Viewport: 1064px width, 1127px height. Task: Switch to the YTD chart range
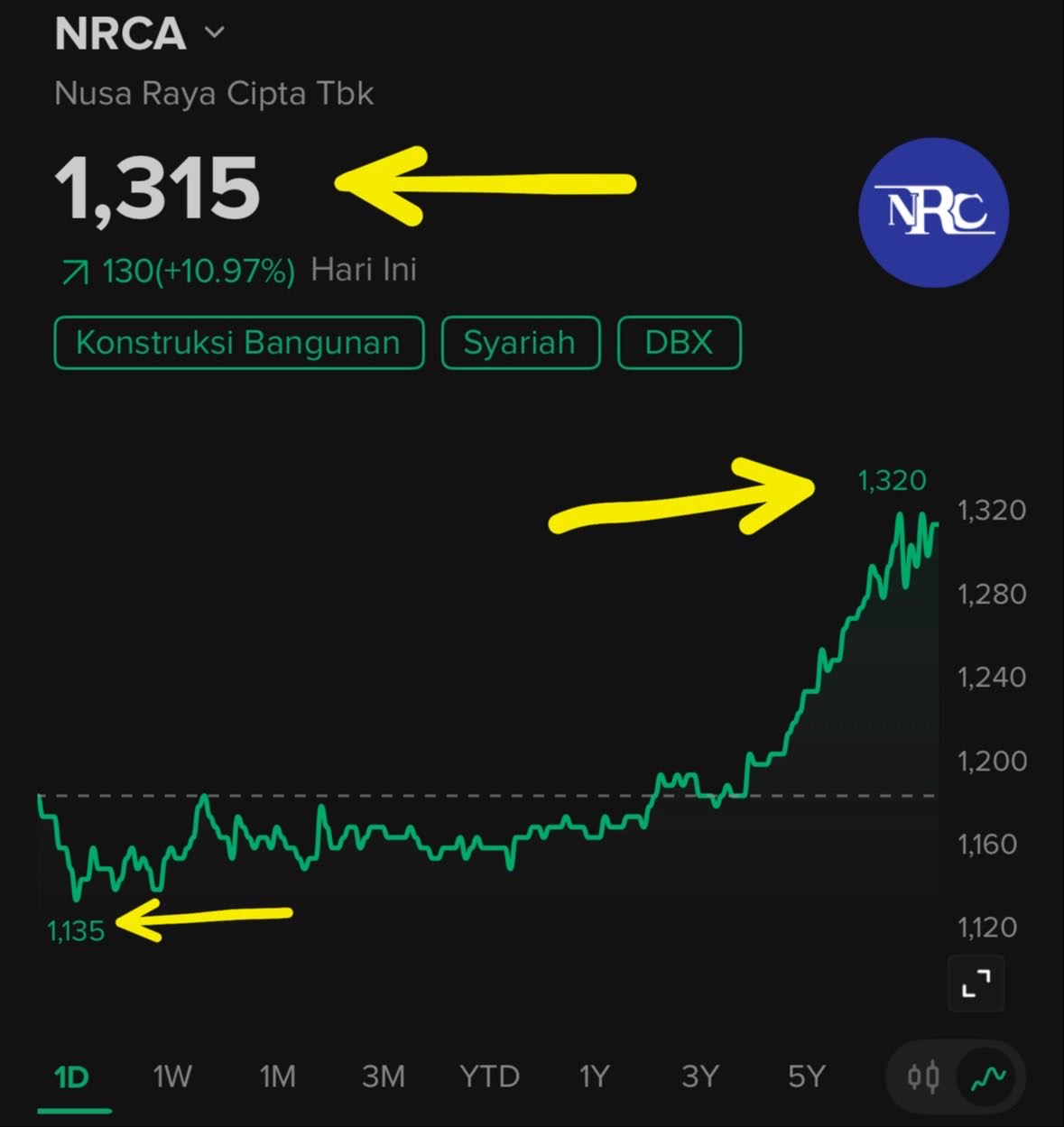(x=489, y=1076)
